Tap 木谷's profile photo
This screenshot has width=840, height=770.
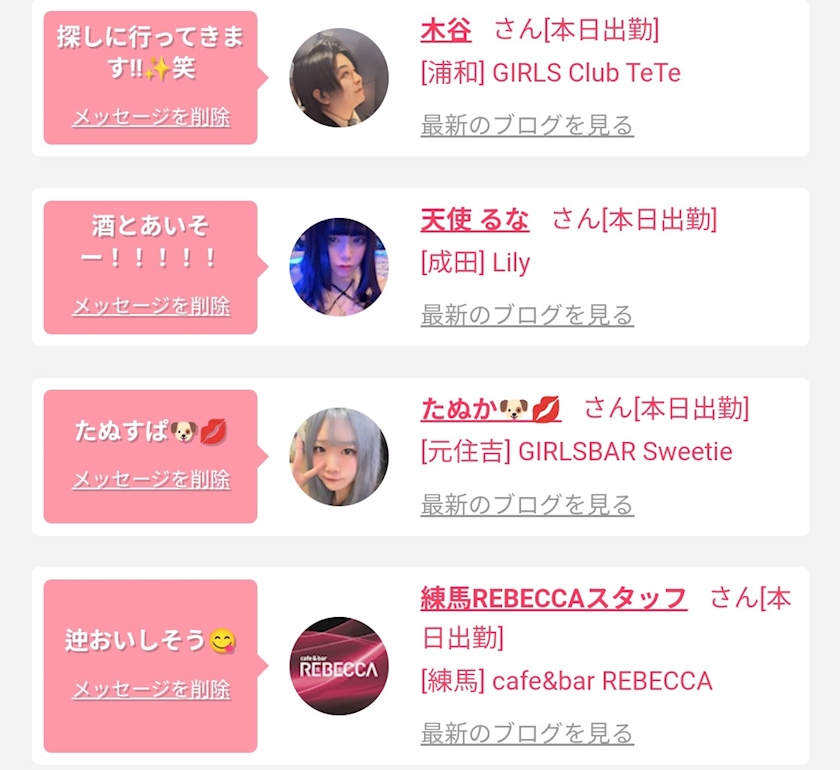[339, 78]
